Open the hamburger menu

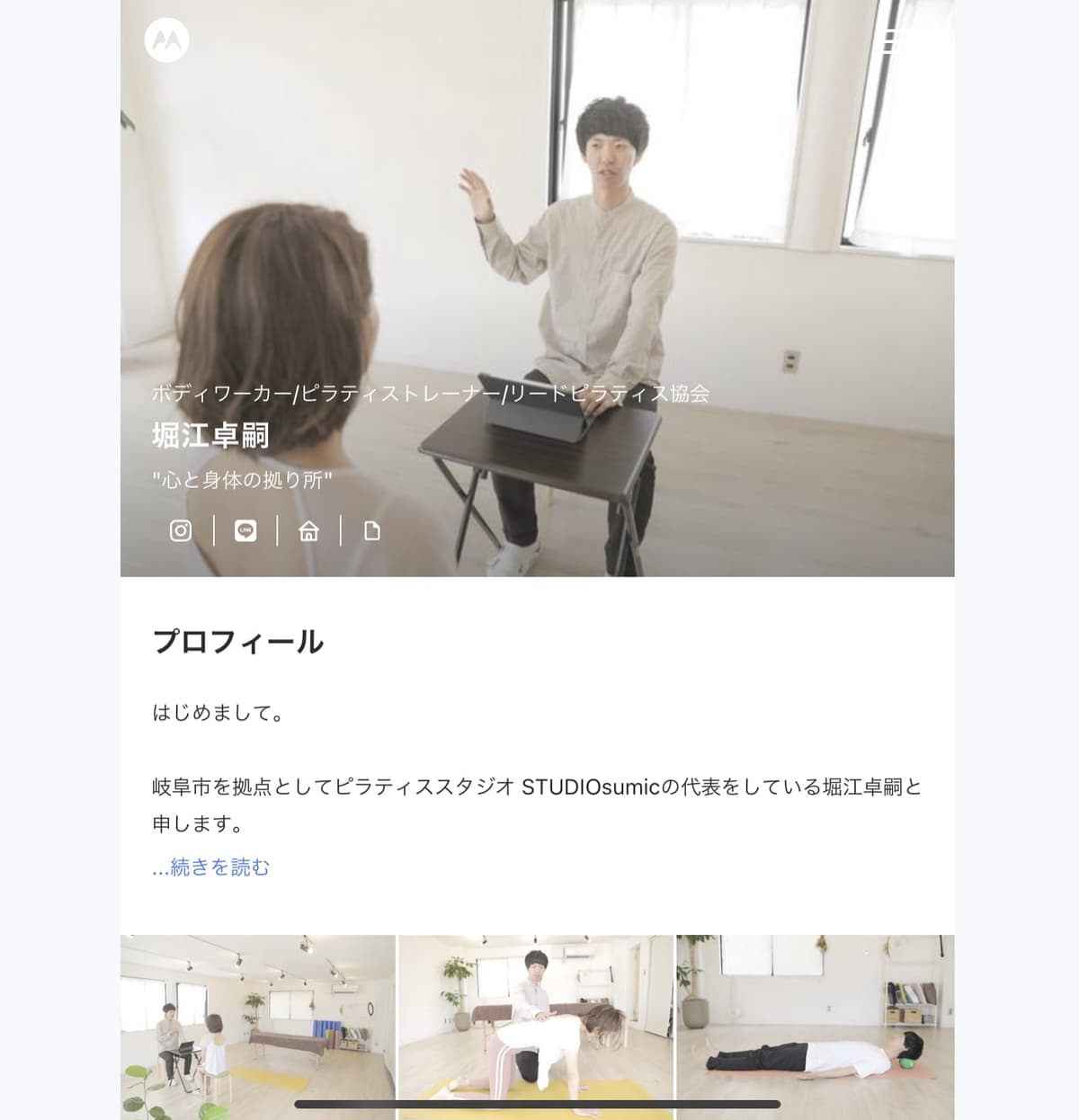[x=895, y=40]
